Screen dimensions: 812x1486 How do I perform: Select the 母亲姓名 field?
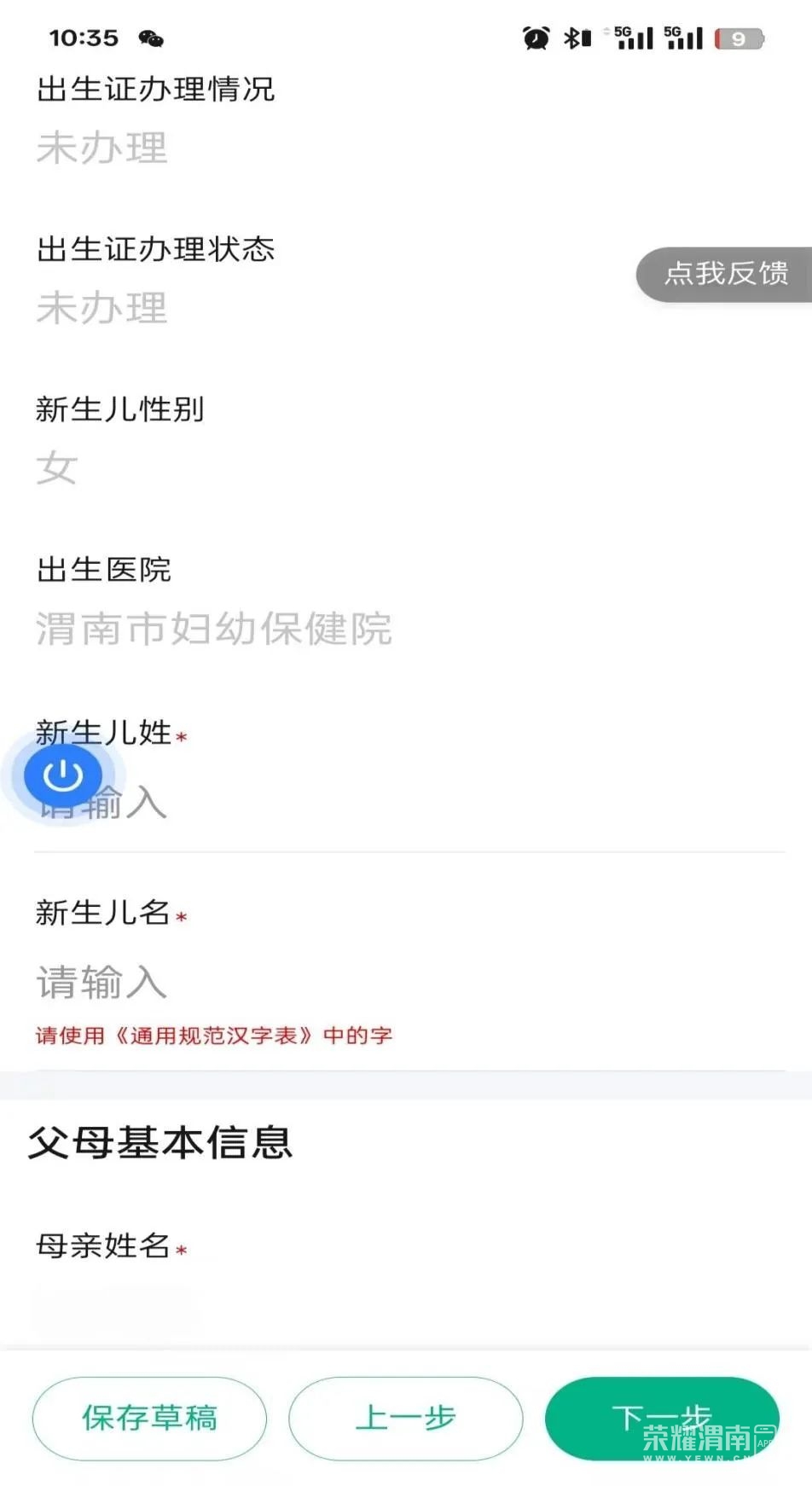coord(409,1310)
